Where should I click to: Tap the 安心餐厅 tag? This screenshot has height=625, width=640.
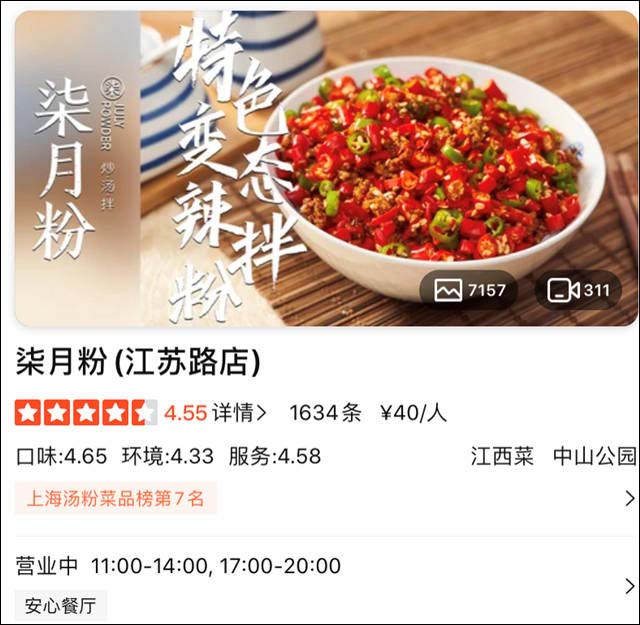click(61, 605)
